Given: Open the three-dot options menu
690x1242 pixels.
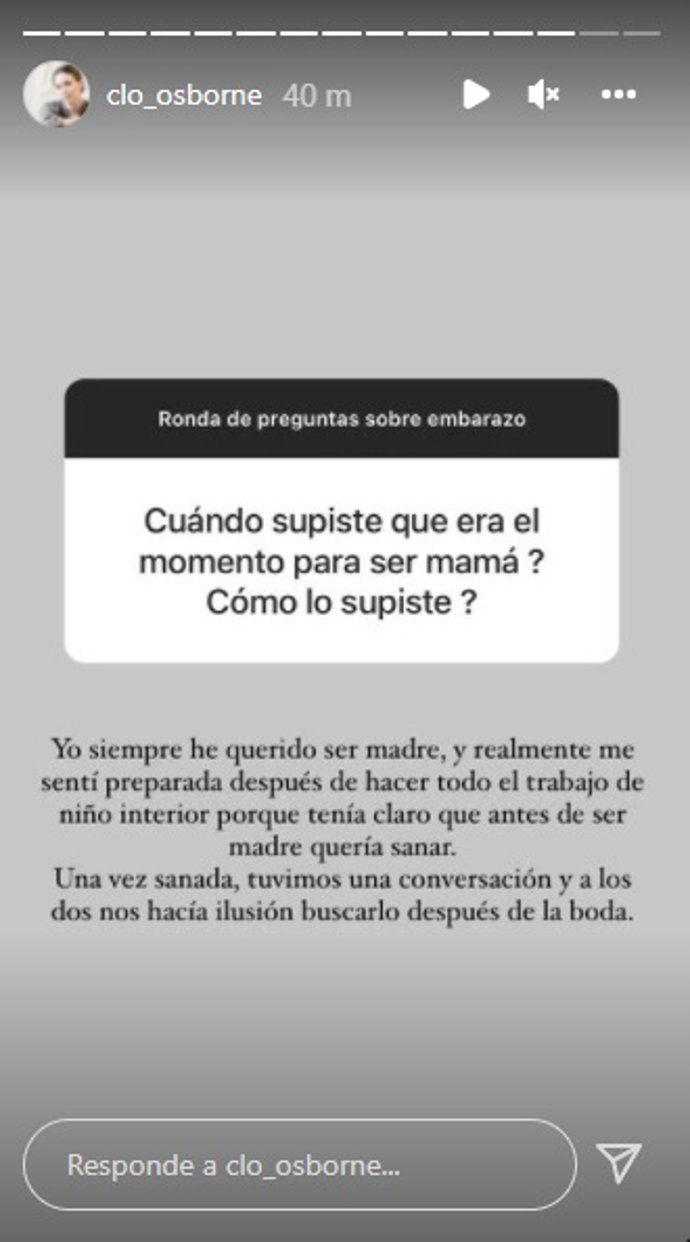Looking at the screenshot, I should (618, 95).
